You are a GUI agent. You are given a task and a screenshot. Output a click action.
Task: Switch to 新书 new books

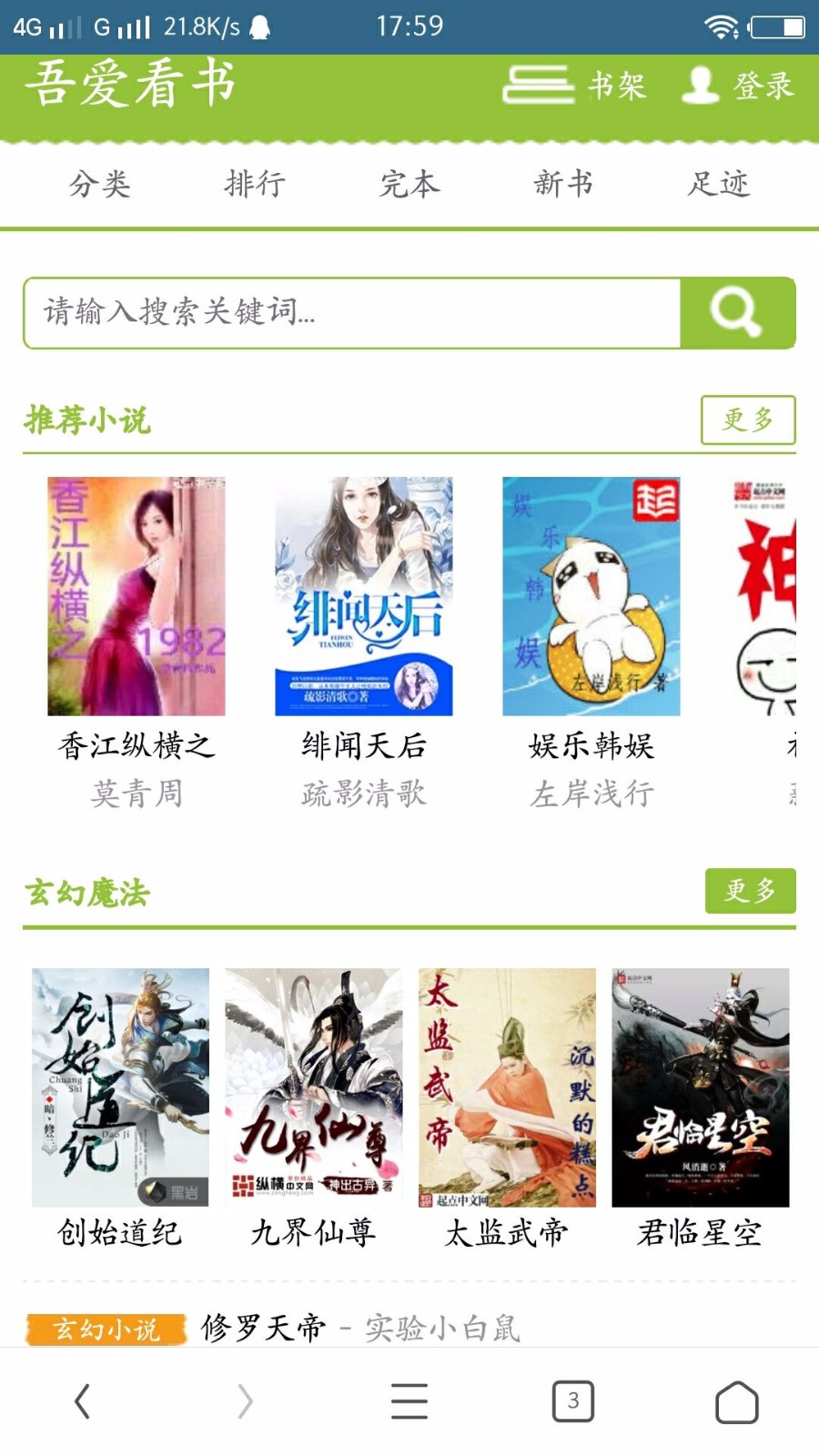pyautogui.click(x=564, y=184)
